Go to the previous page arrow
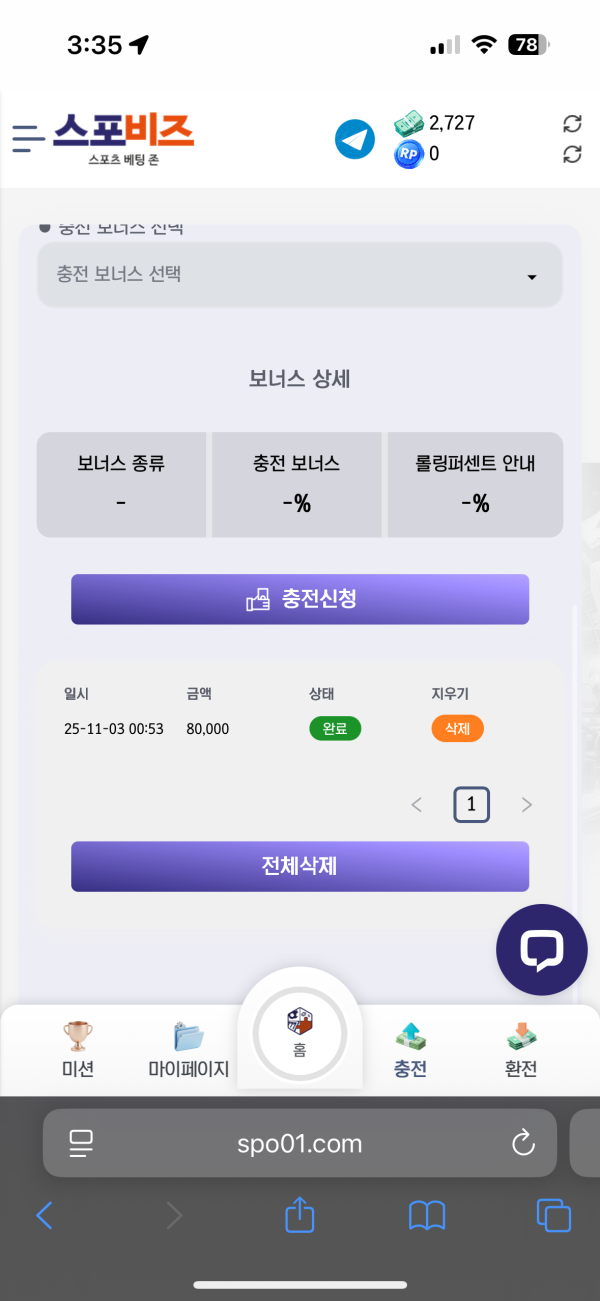Viewport: 600px width, 1301px height. (417, 805)
